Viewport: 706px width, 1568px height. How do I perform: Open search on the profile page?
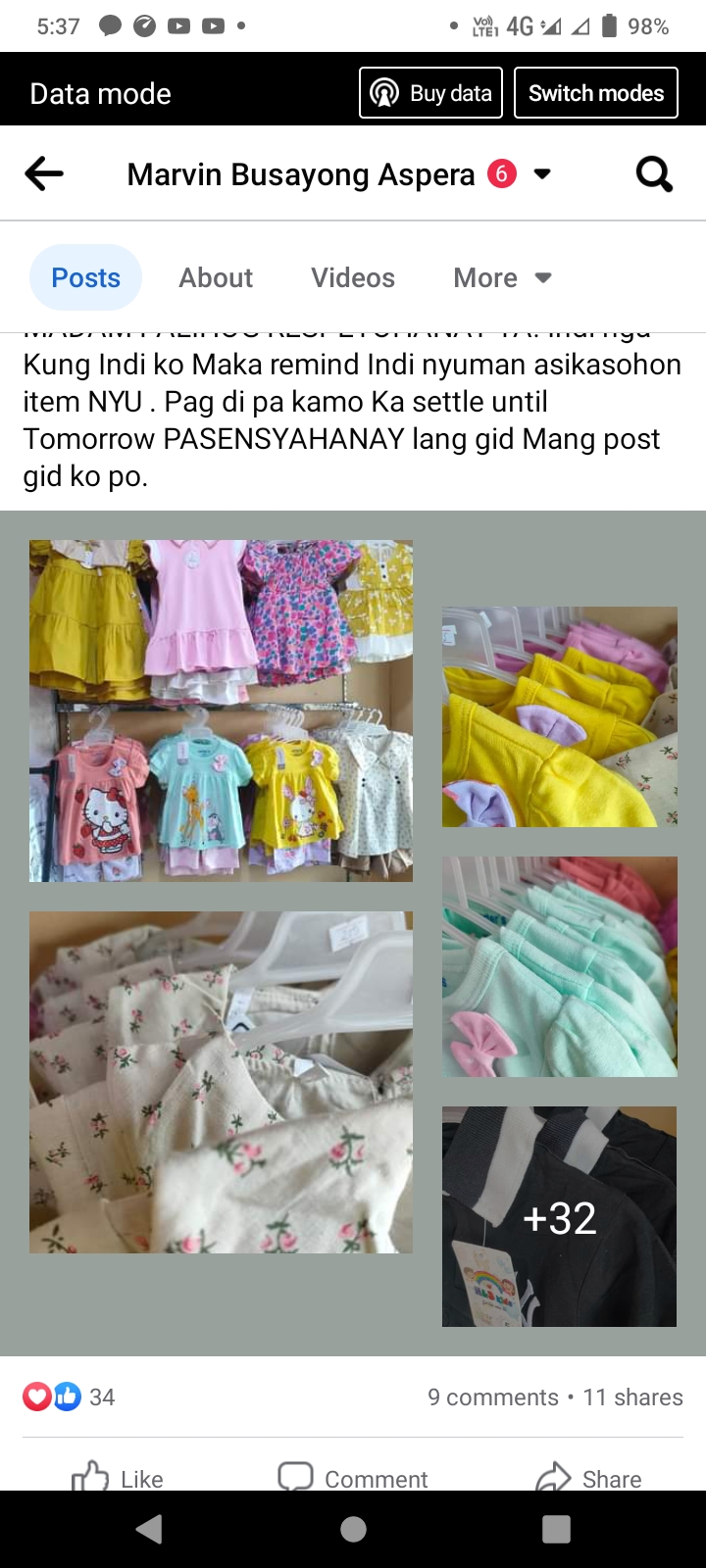pyautogui.click(x=654, y=174)
